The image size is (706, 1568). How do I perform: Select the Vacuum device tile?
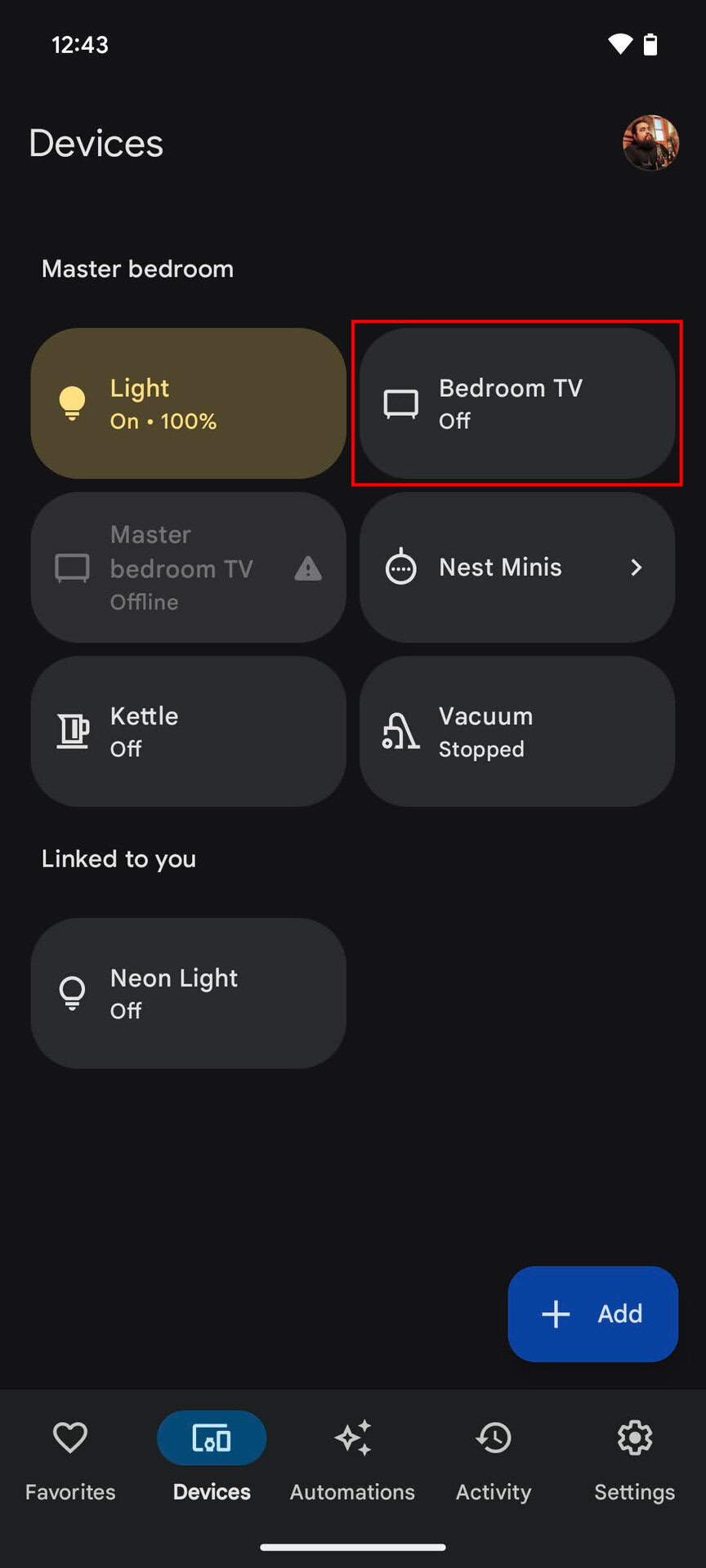pos(516,732)
